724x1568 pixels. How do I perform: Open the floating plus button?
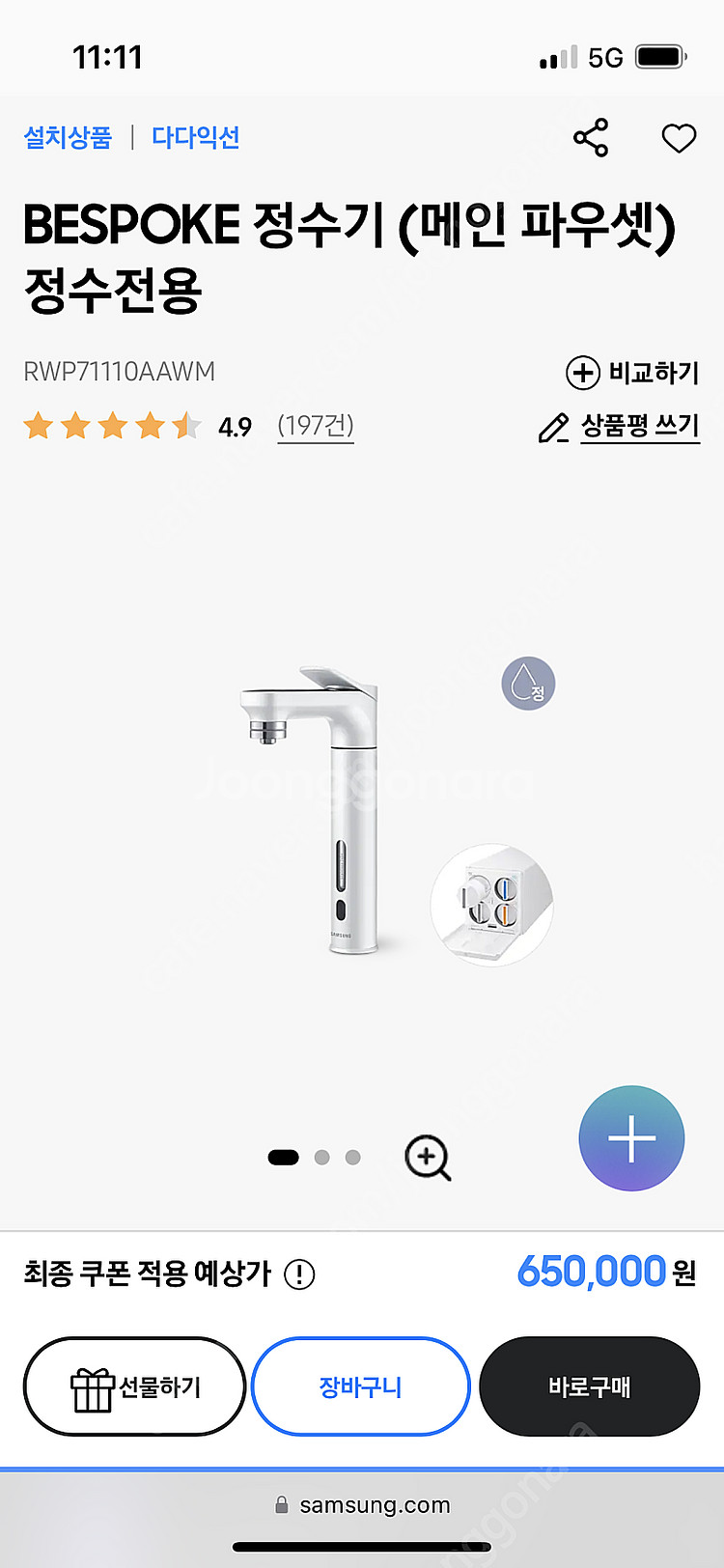point(631,1138)
